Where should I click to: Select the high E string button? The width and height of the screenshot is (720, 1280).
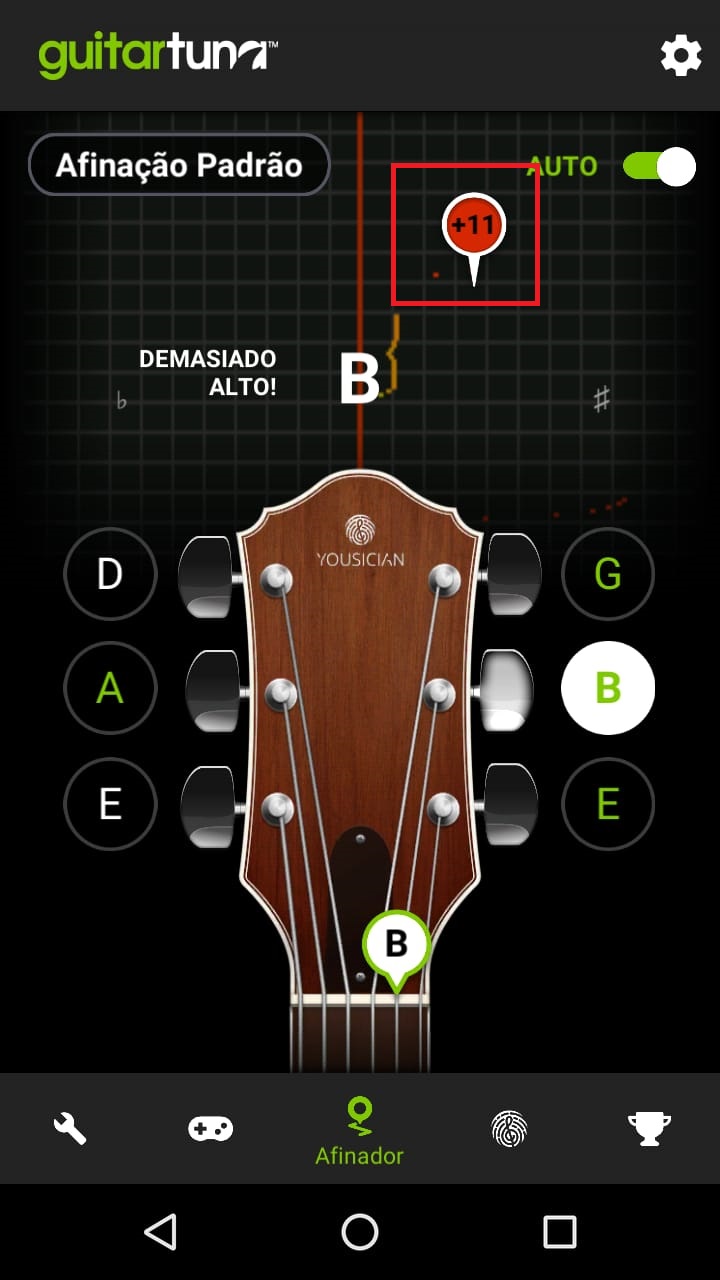pos(608,803)
